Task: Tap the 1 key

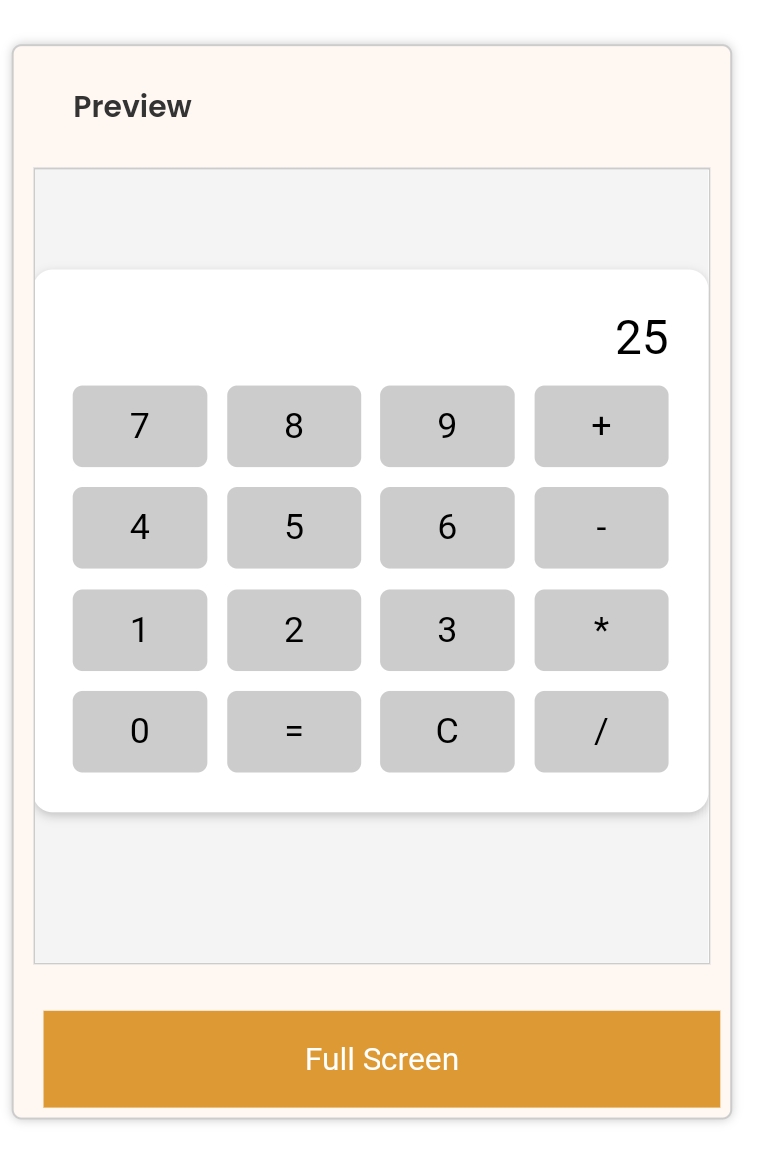Action: click(x=140, y=630)
